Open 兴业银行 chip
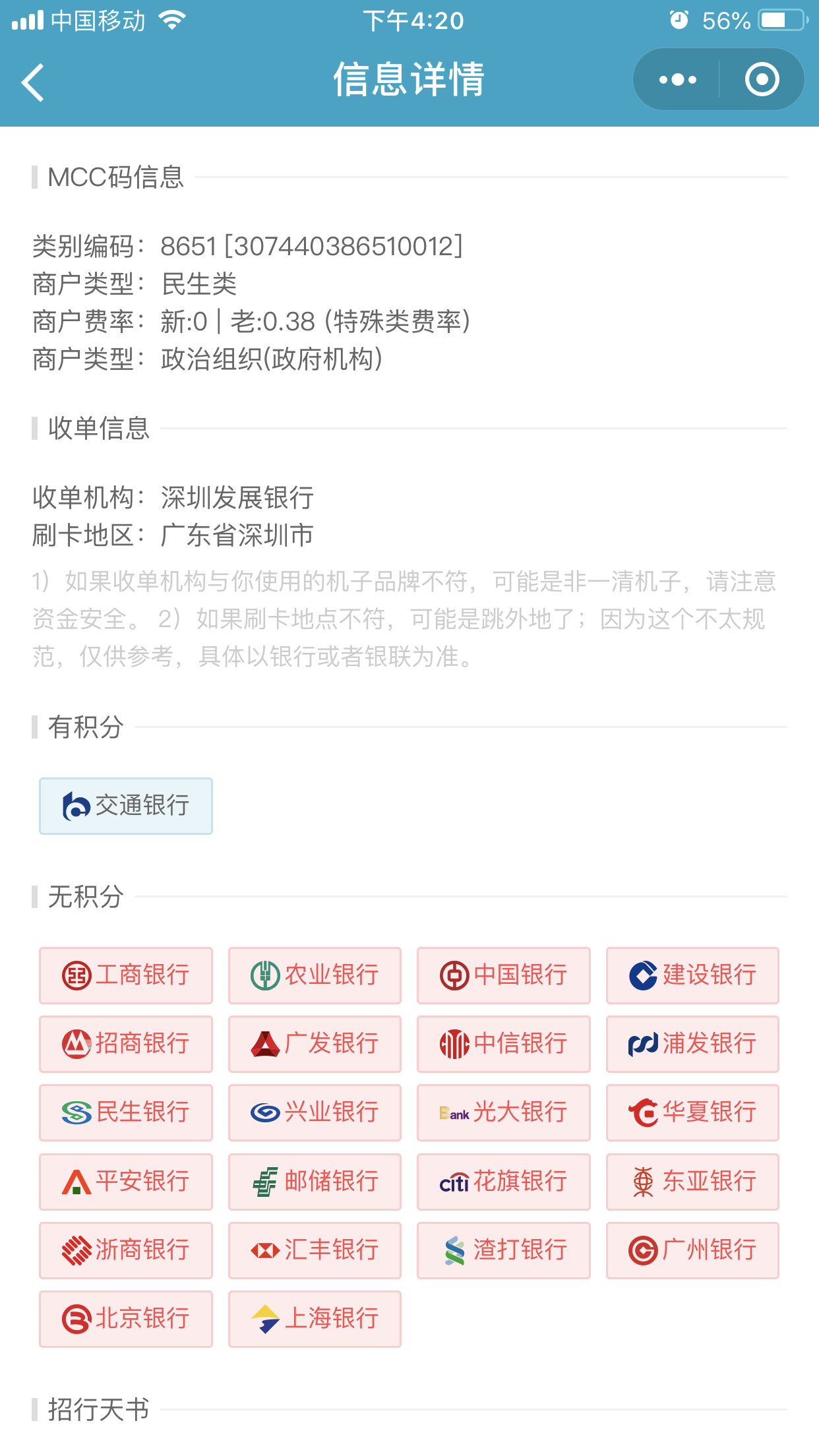The width and height of the screenshot is (819, 1456). (x=315, y=1112)
